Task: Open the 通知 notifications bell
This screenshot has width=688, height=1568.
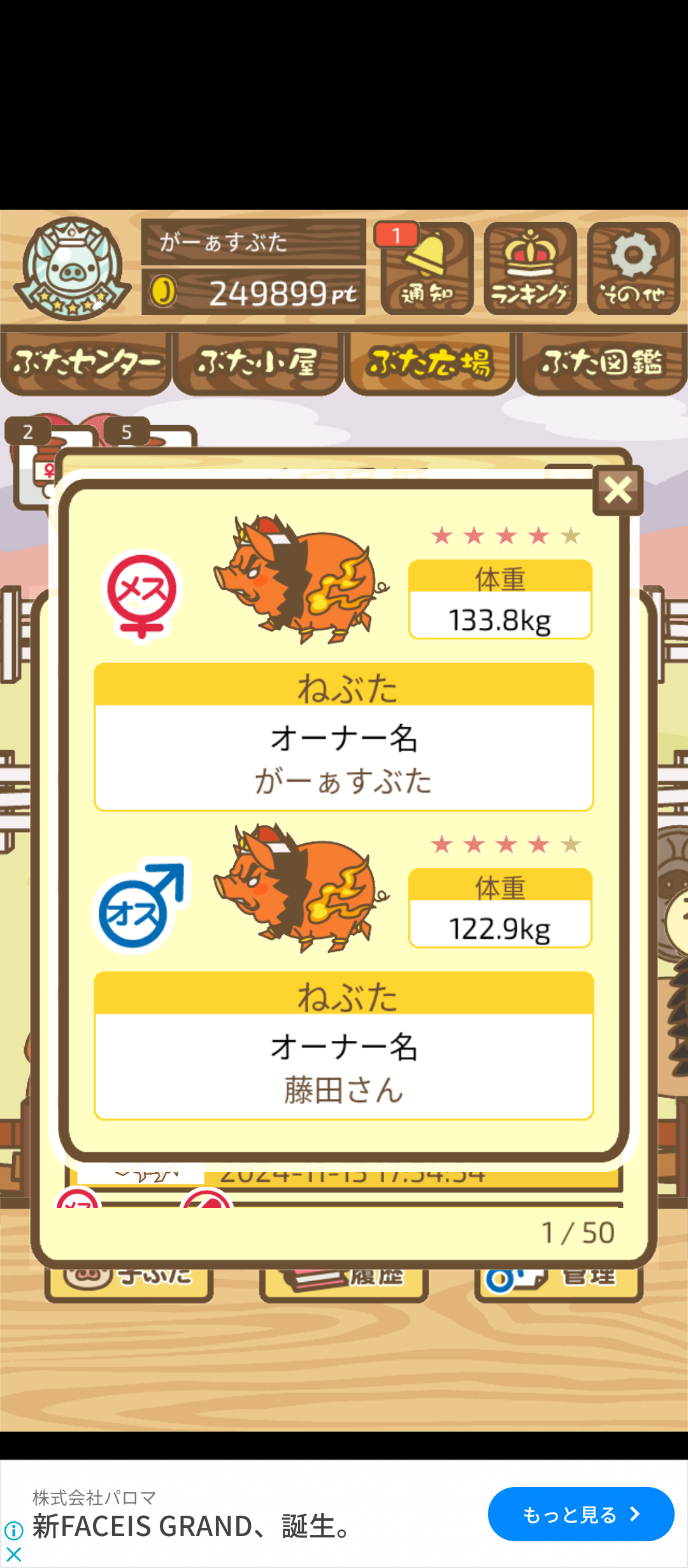Action: (x=427, y=268)
